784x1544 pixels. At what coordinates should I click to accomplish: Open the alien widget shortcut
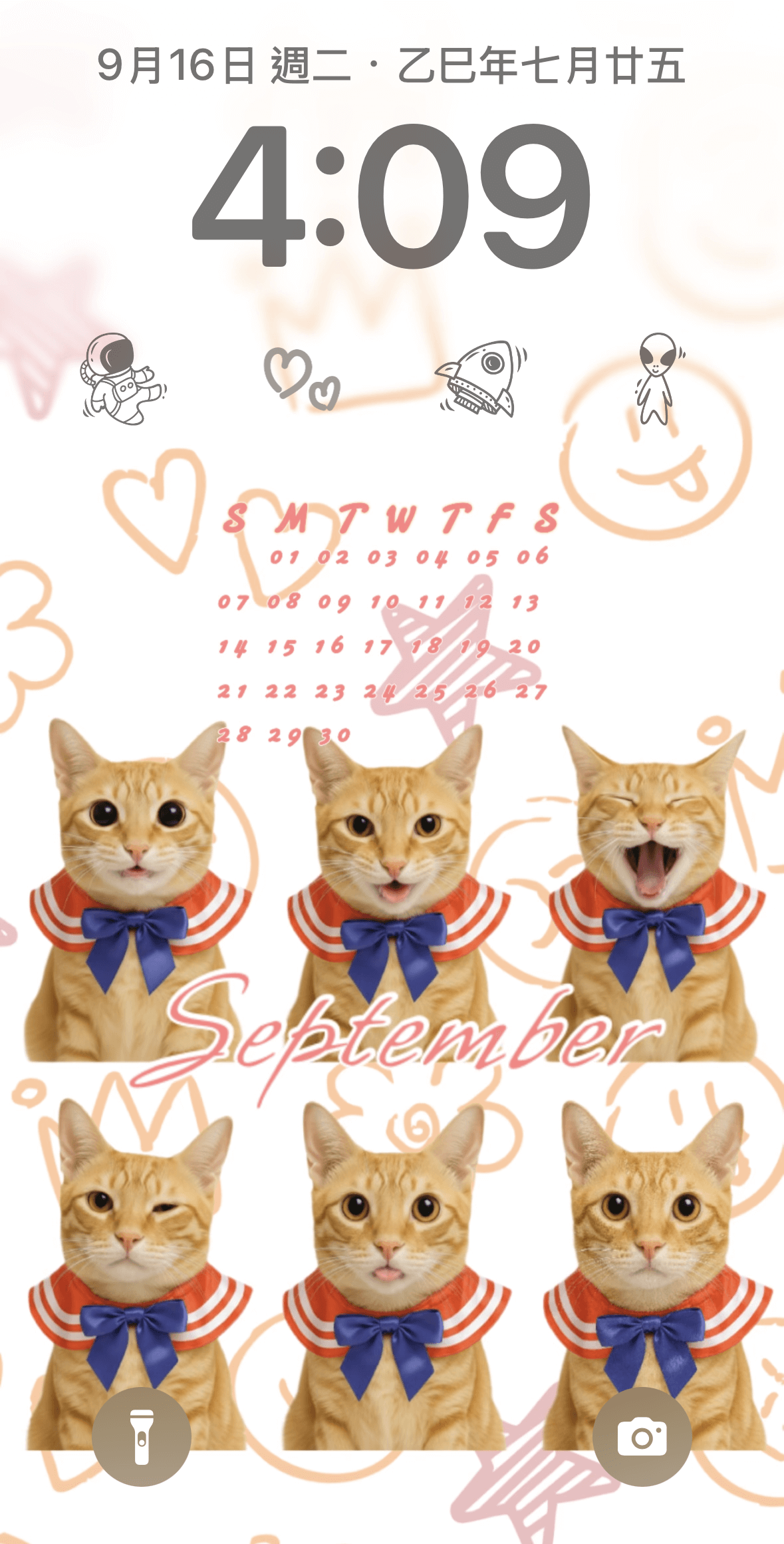[658, 379]
